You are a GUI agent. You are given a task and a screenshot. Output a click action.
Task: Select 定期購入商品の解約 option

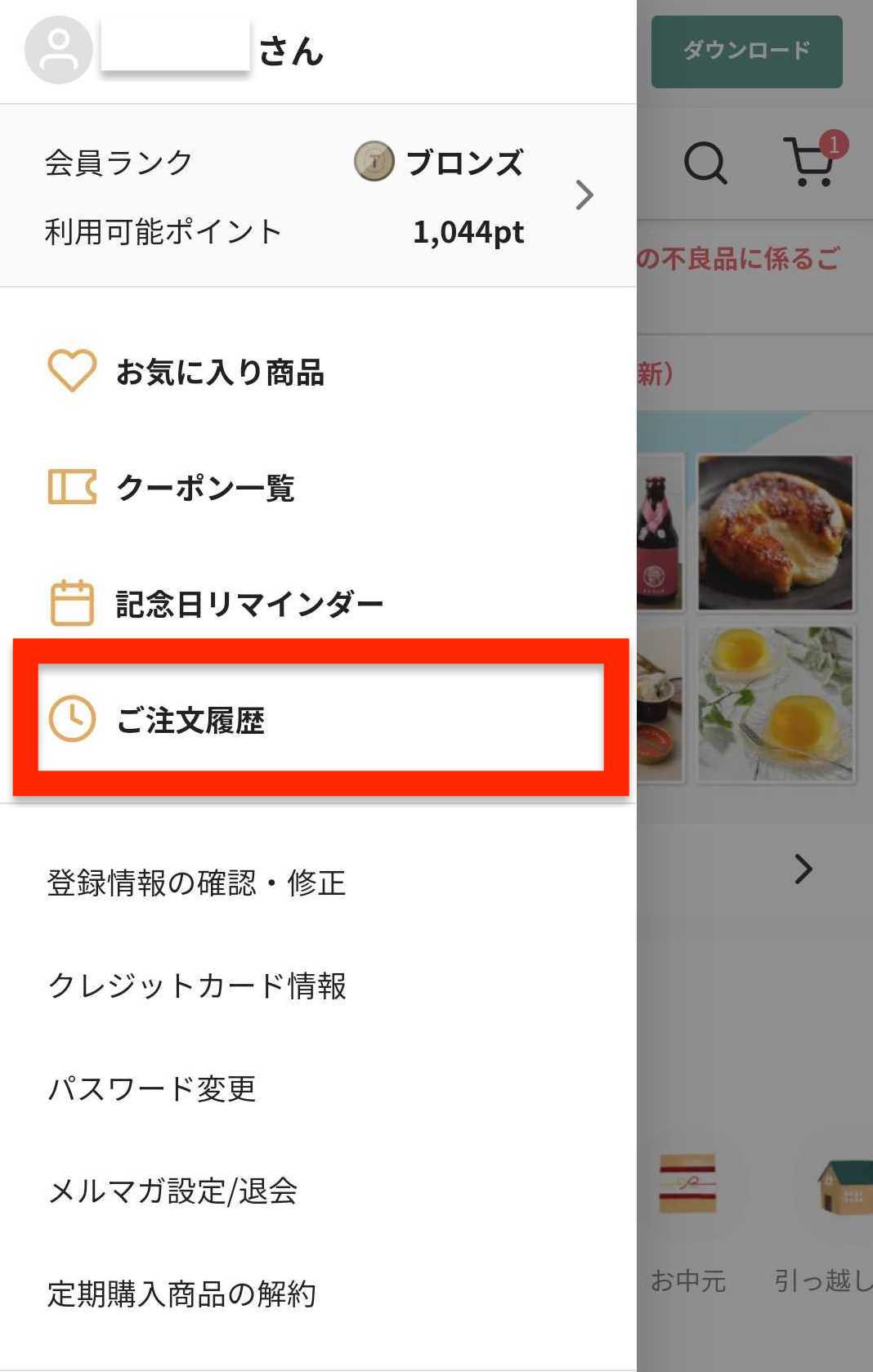[183, 1294]
